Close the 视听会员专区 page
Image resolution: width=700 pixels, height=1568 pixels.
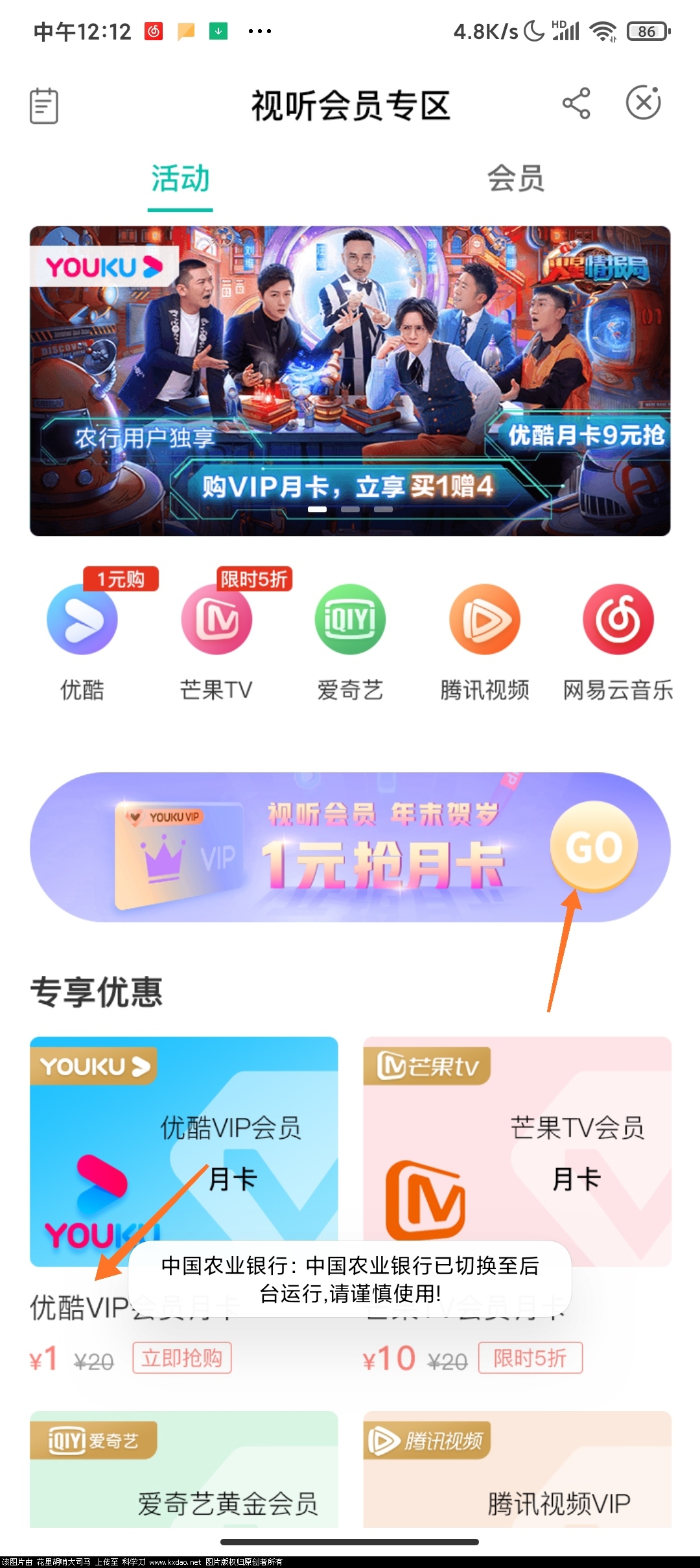click(643, 103)
